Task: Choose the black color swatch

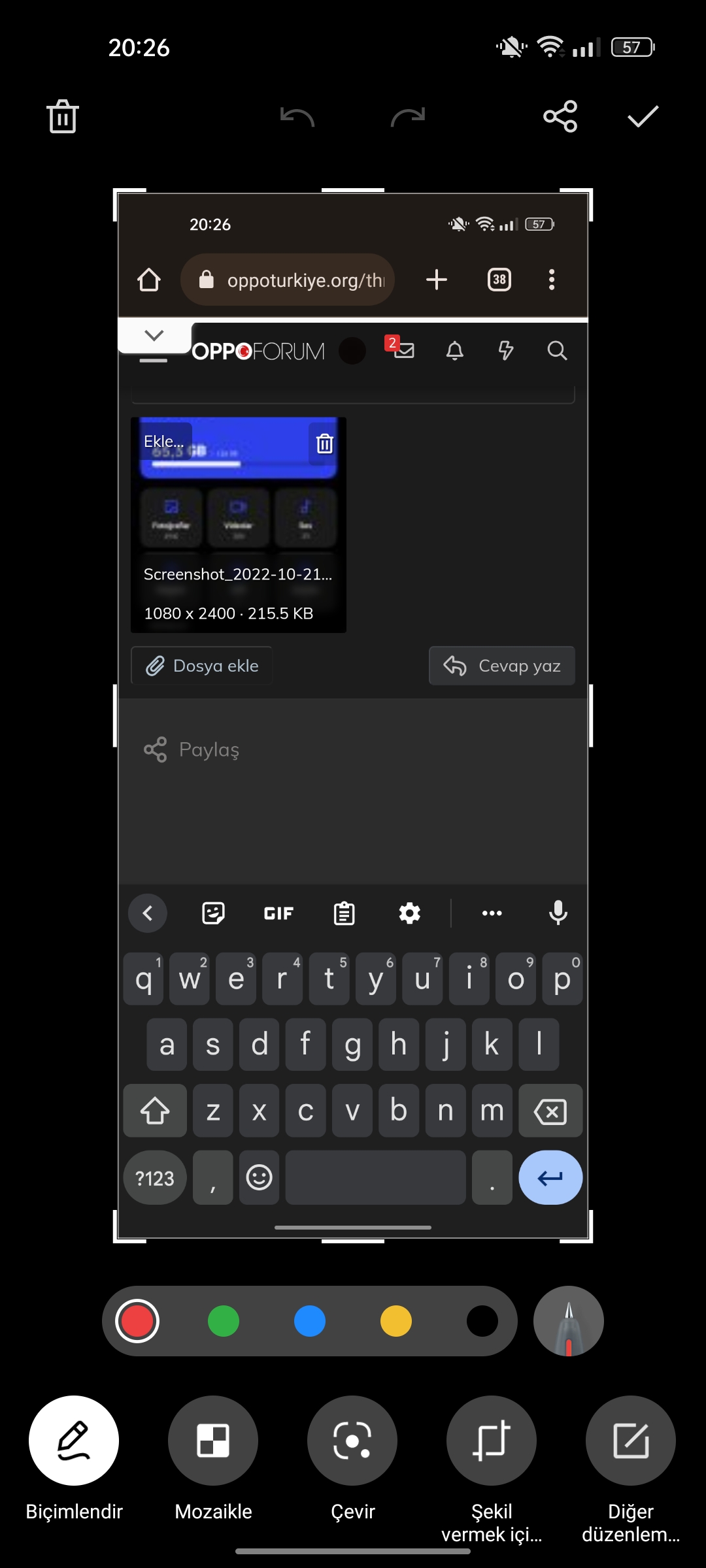Action: click(482, 1321)
